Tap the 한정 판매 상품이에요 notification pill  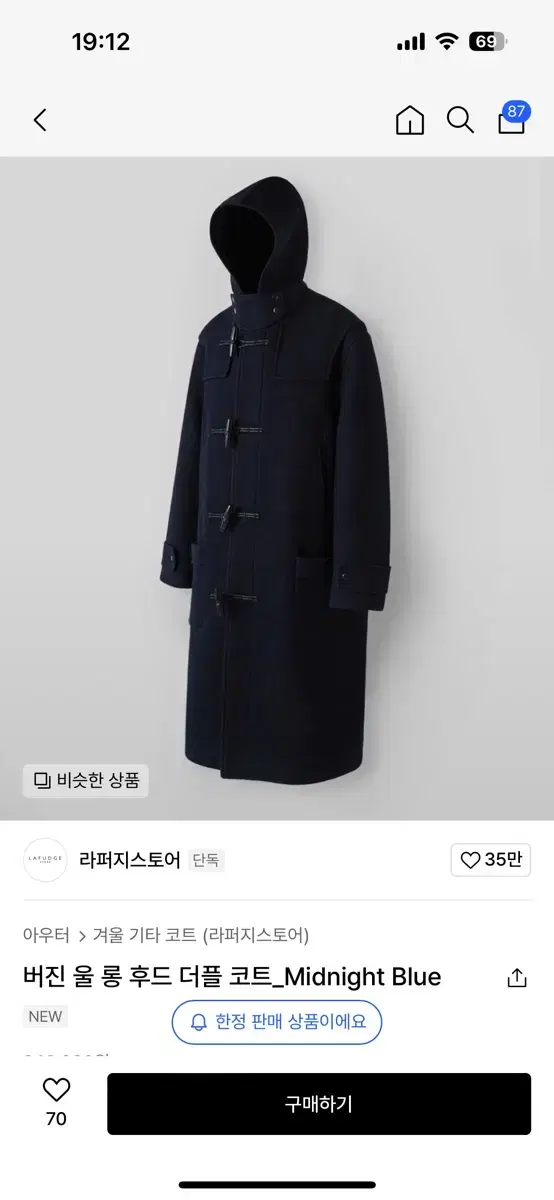[x=277, y=1022]
